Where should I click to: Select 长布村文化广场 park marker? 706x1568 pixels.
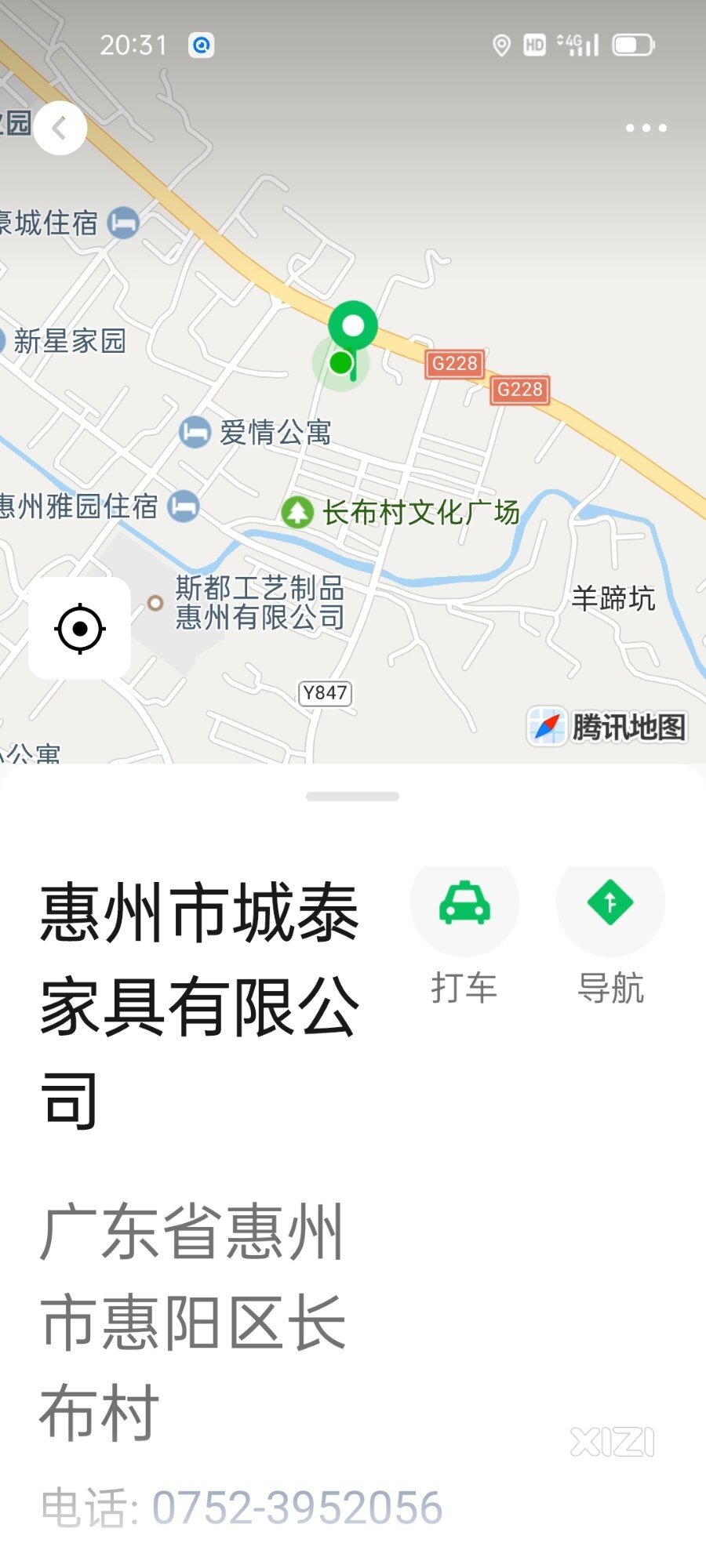point(297,513)
